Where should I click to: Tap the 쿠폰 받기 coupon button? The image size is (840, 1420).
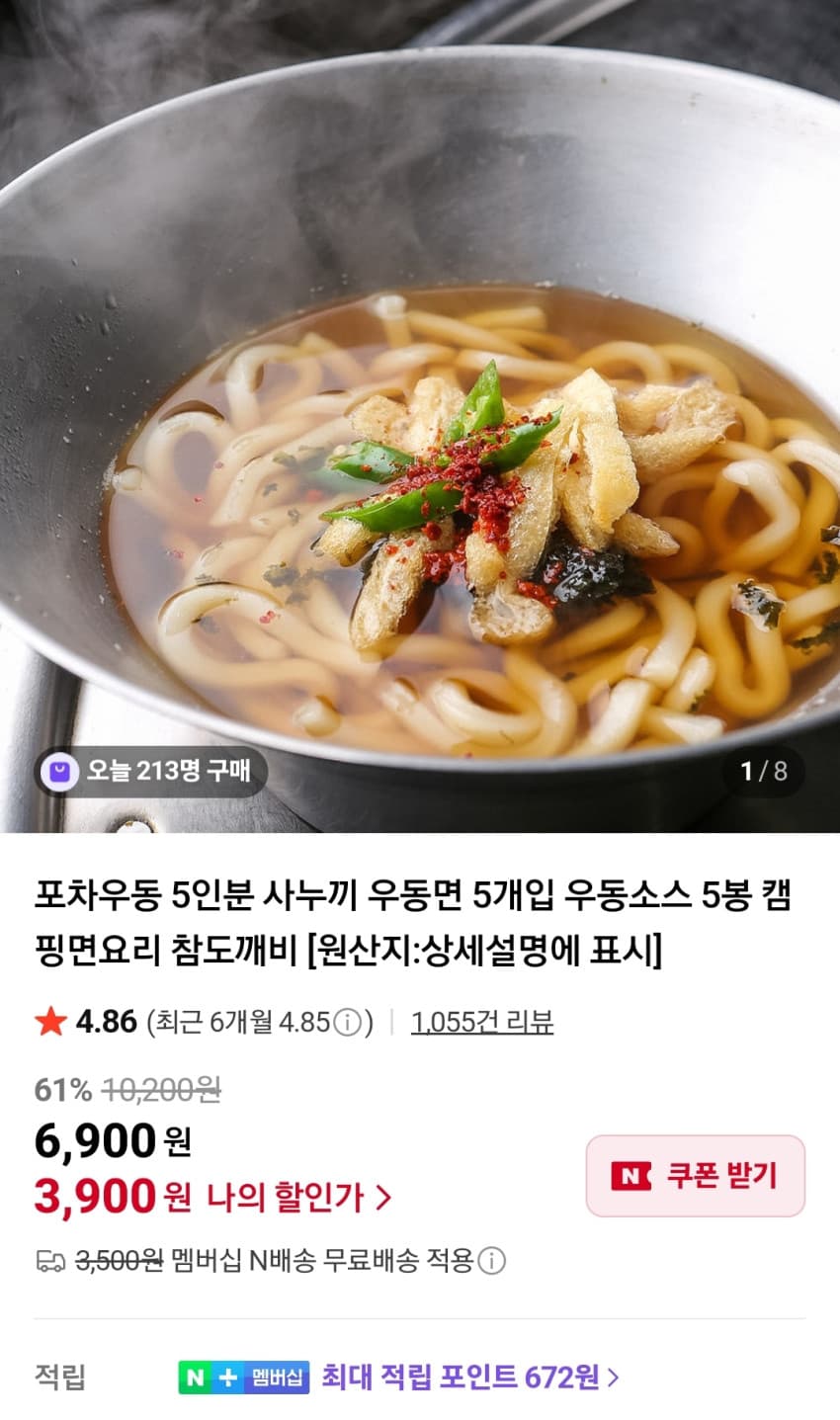695,1175
